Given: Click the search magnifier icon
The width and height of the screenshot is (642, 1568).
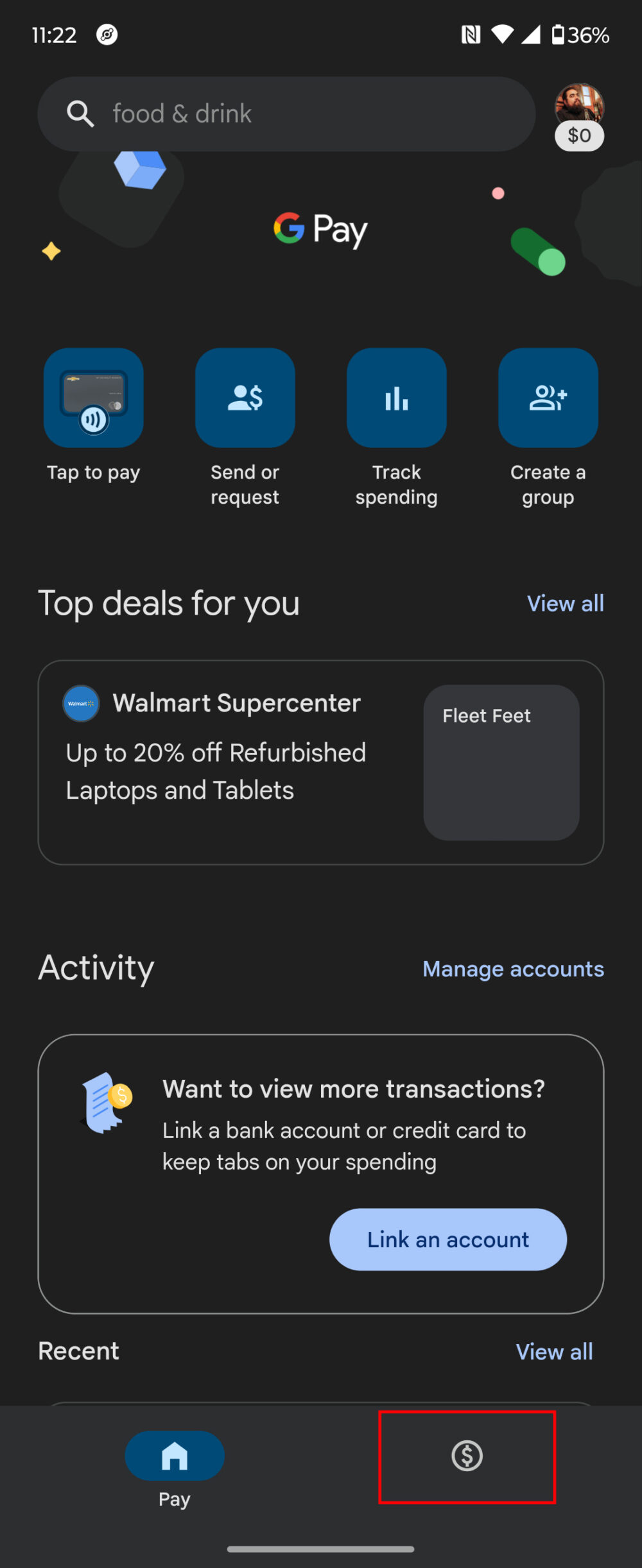Looking at the screenshot, I should coord(80,113).
